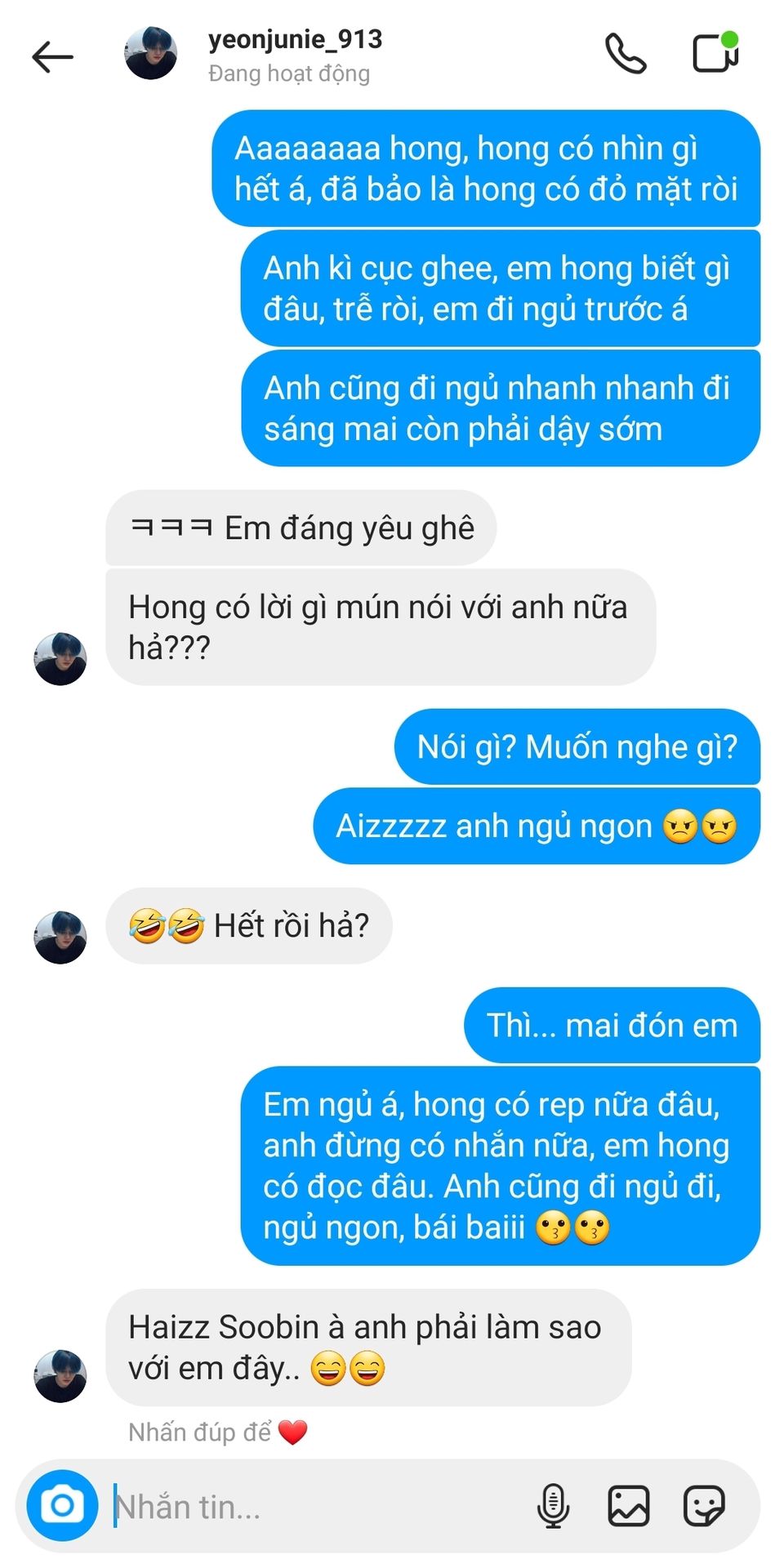Record a voice message with the microphone
Viewport: 775px width, 1568px height.
553,1506
